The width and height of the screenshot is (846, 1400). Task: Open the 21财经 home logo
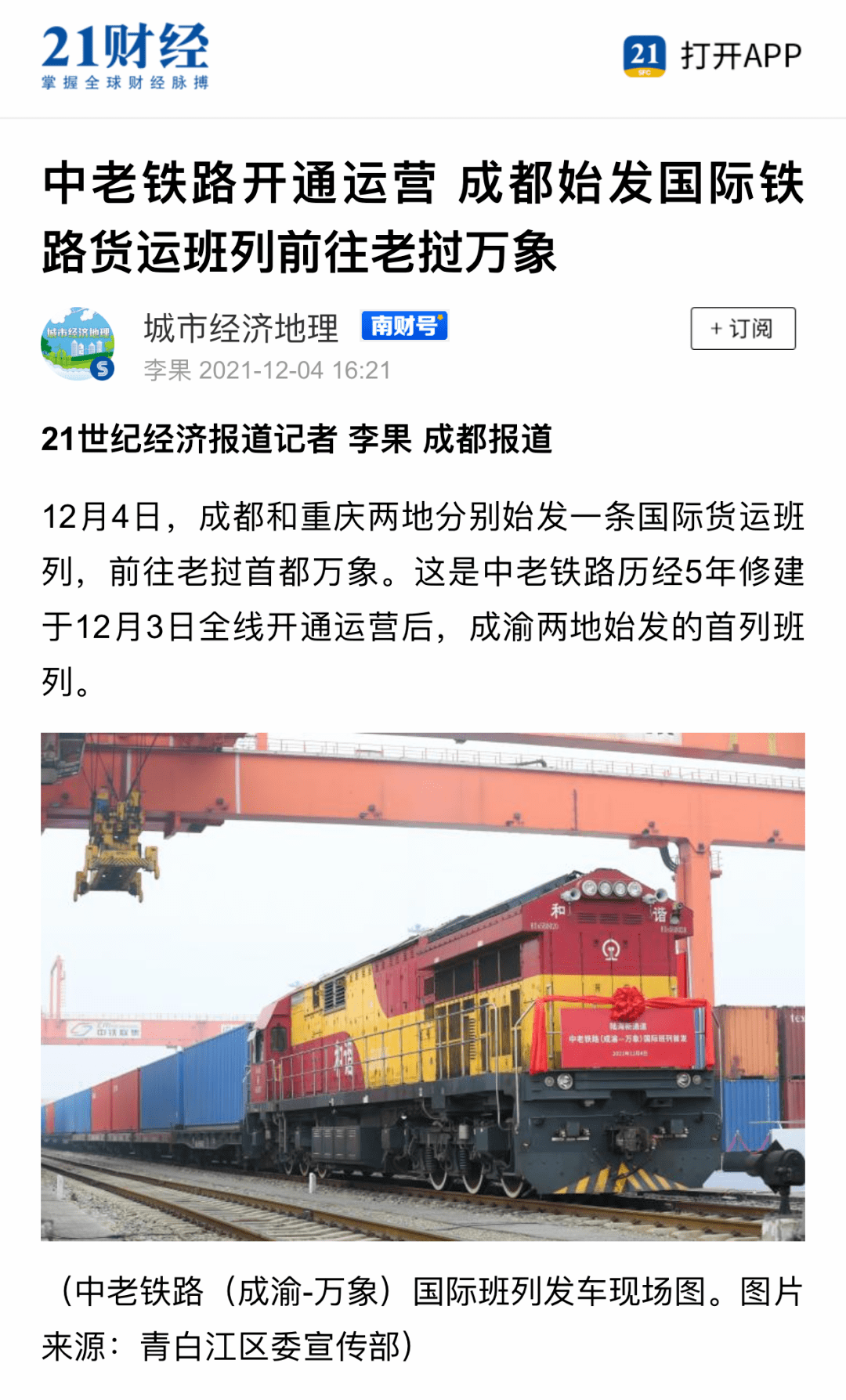(125, 56)
